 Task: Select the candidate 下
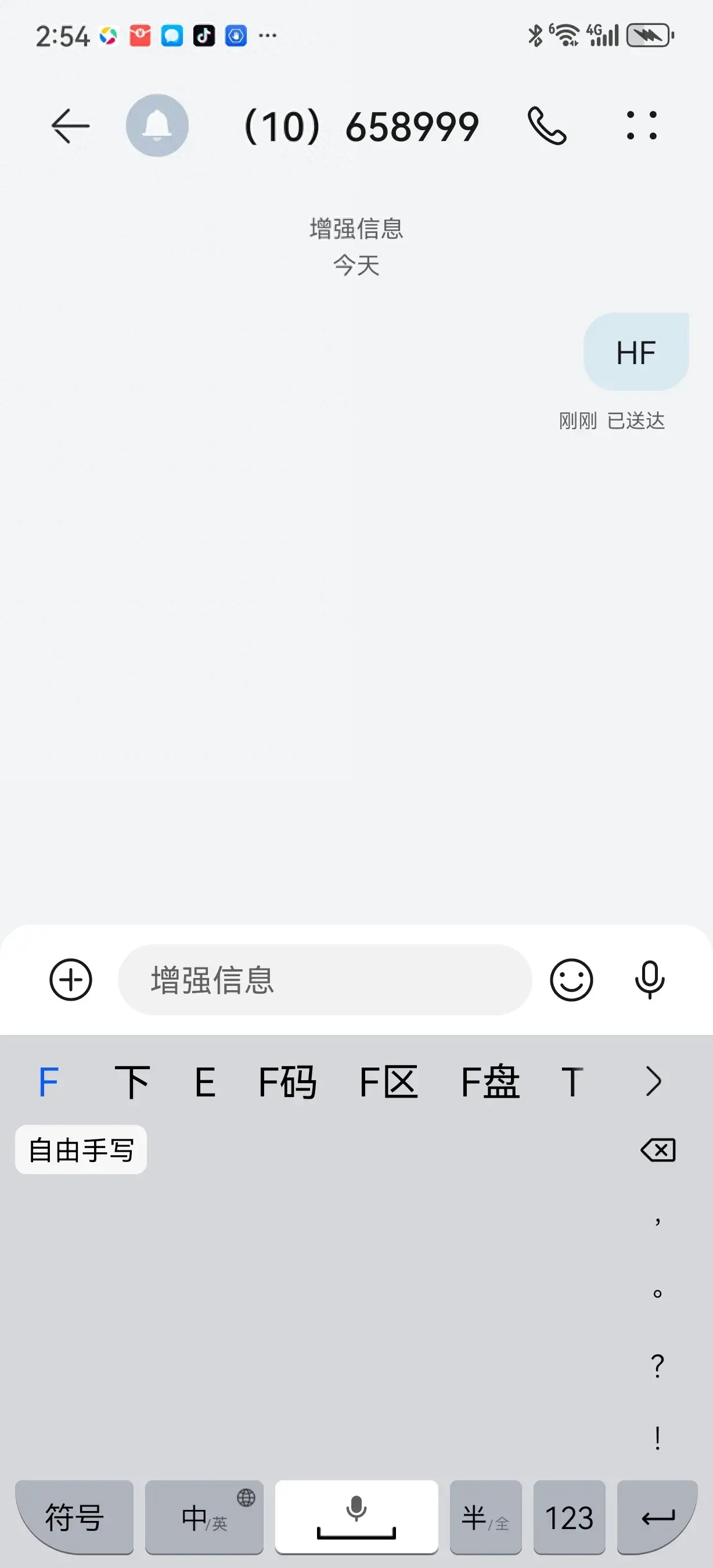tap(132, 1082)
